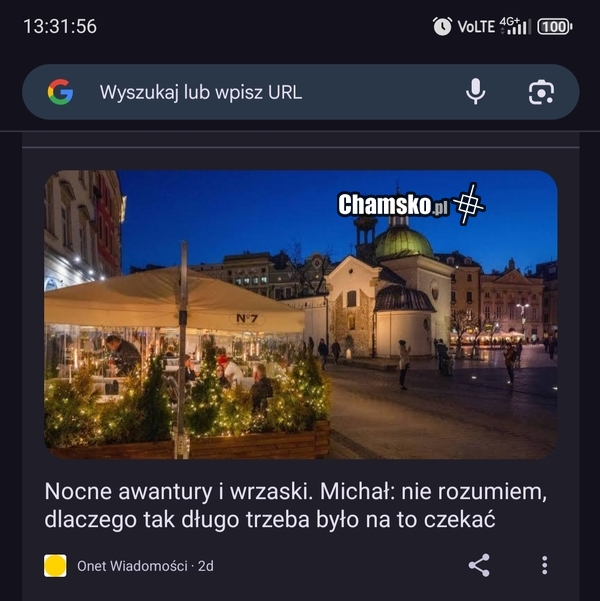Start voice search with the microphone
The width and height of the screenshot is (600, 601).
(476, 92)
